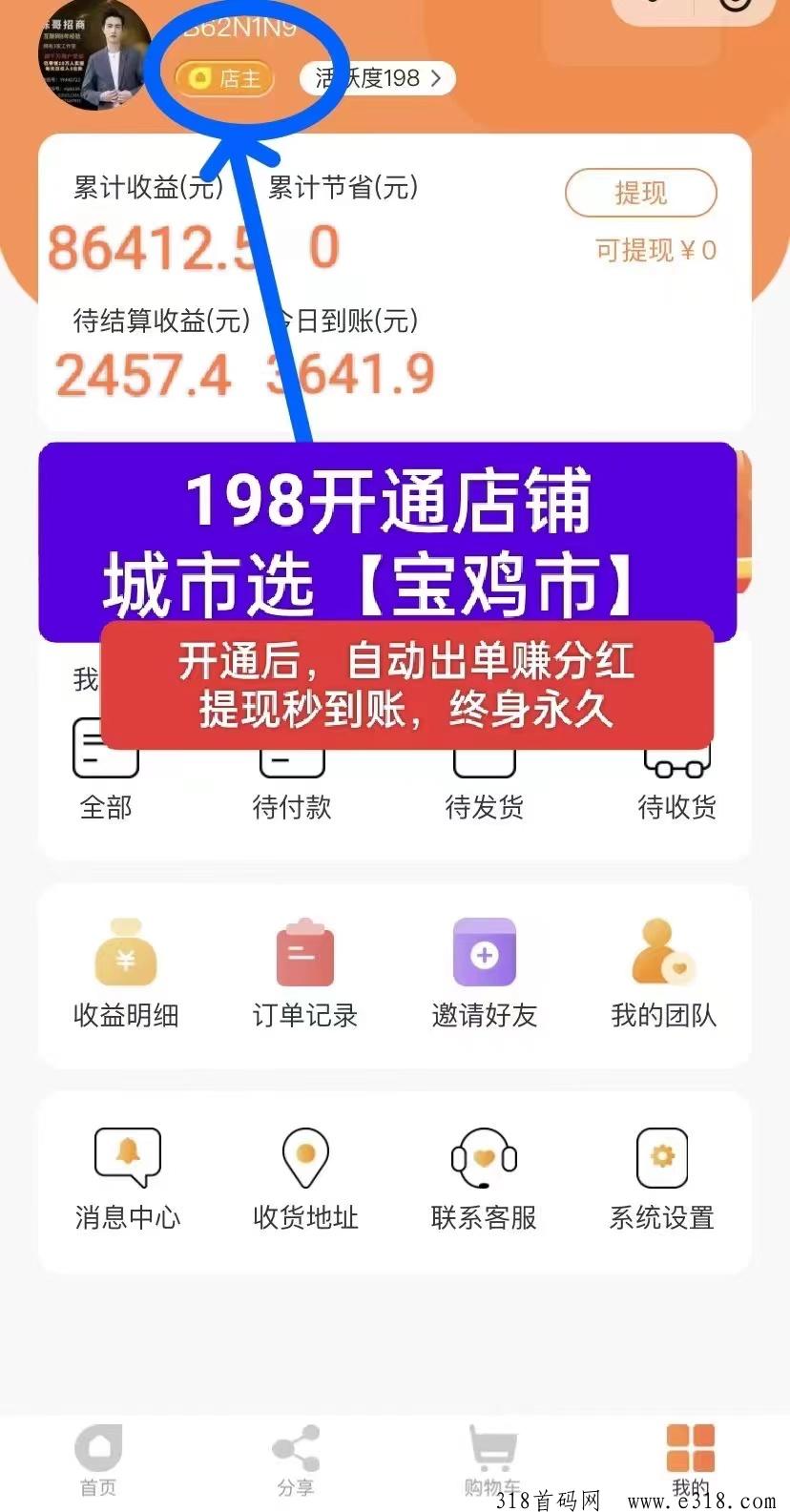Open 待发货 orders awaiting shipment
Viewport: 790px width, 1512px height.
pyautogui.click(x=485, y=784)
